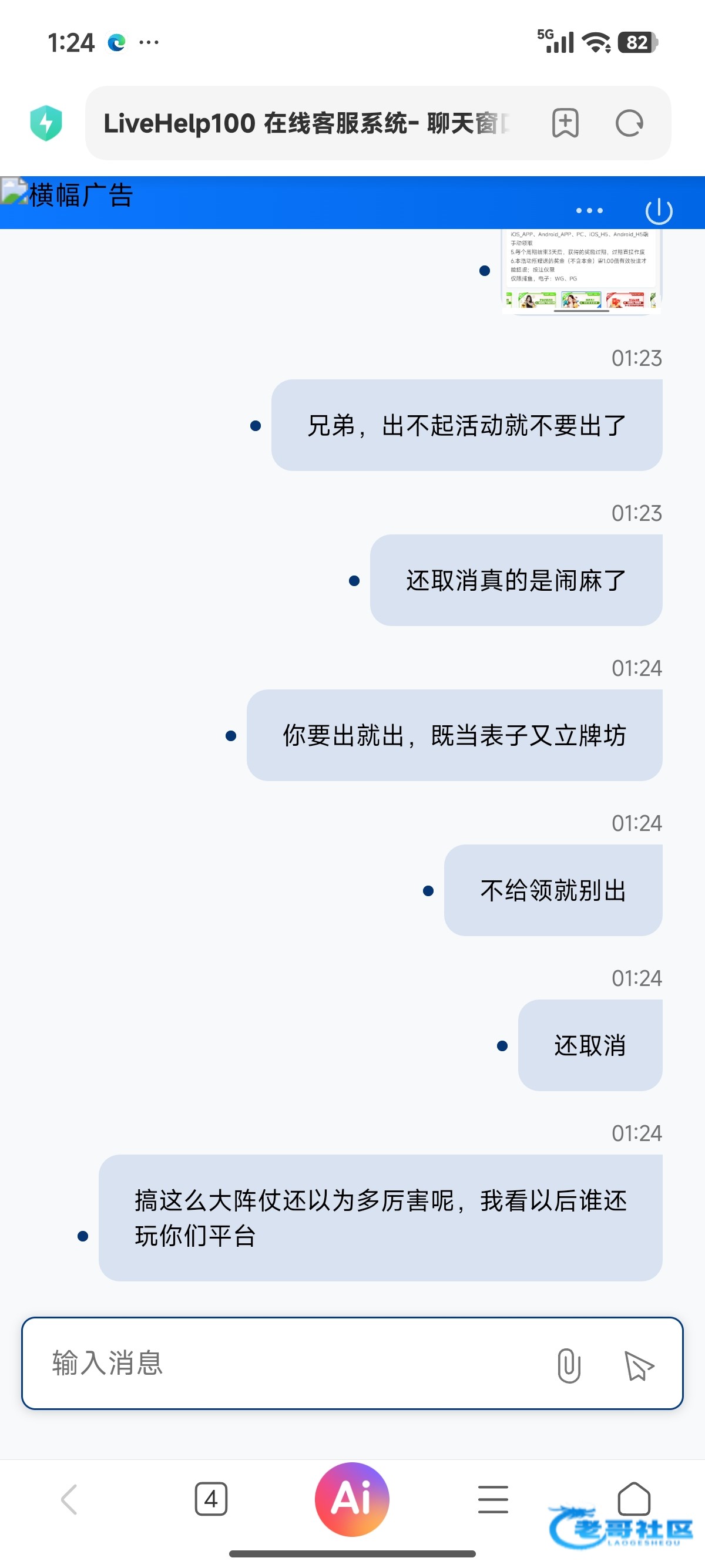Reload the current page
Viewport: 705px width, 1568px height.
[x=629, y=123]
